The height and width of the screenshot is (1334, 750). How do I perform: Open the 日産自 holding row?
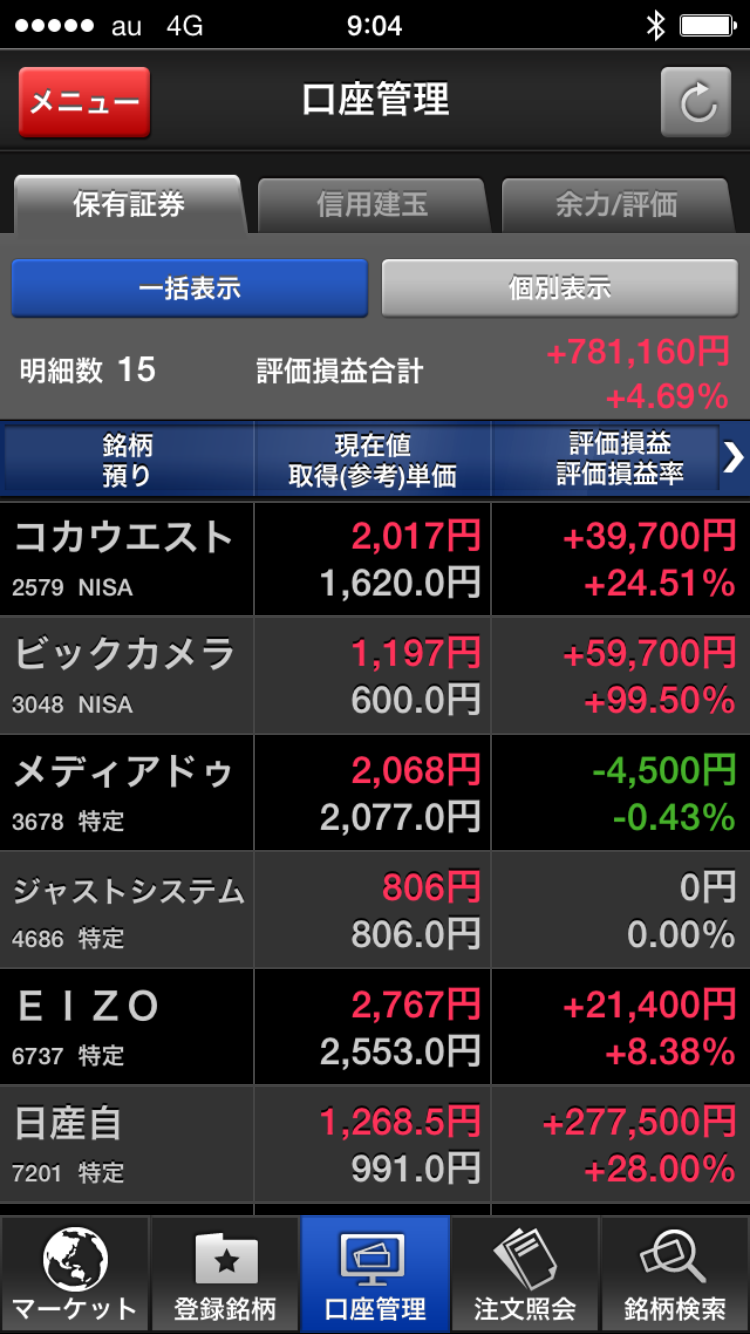click(x=375, y=1144)
